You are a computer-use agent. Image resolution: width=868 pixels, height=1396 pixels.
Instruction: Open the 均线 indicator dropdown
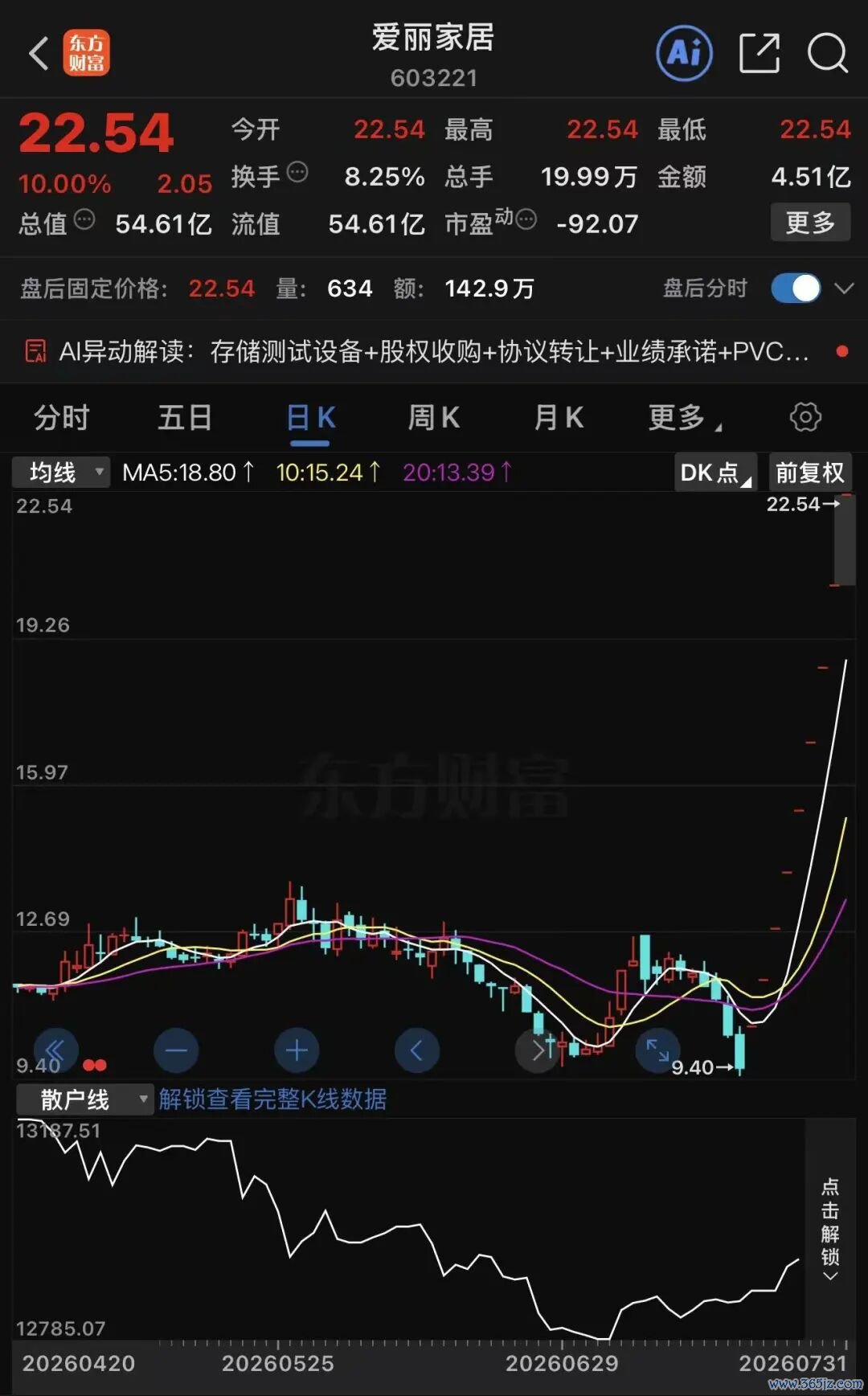pos(61,473)
